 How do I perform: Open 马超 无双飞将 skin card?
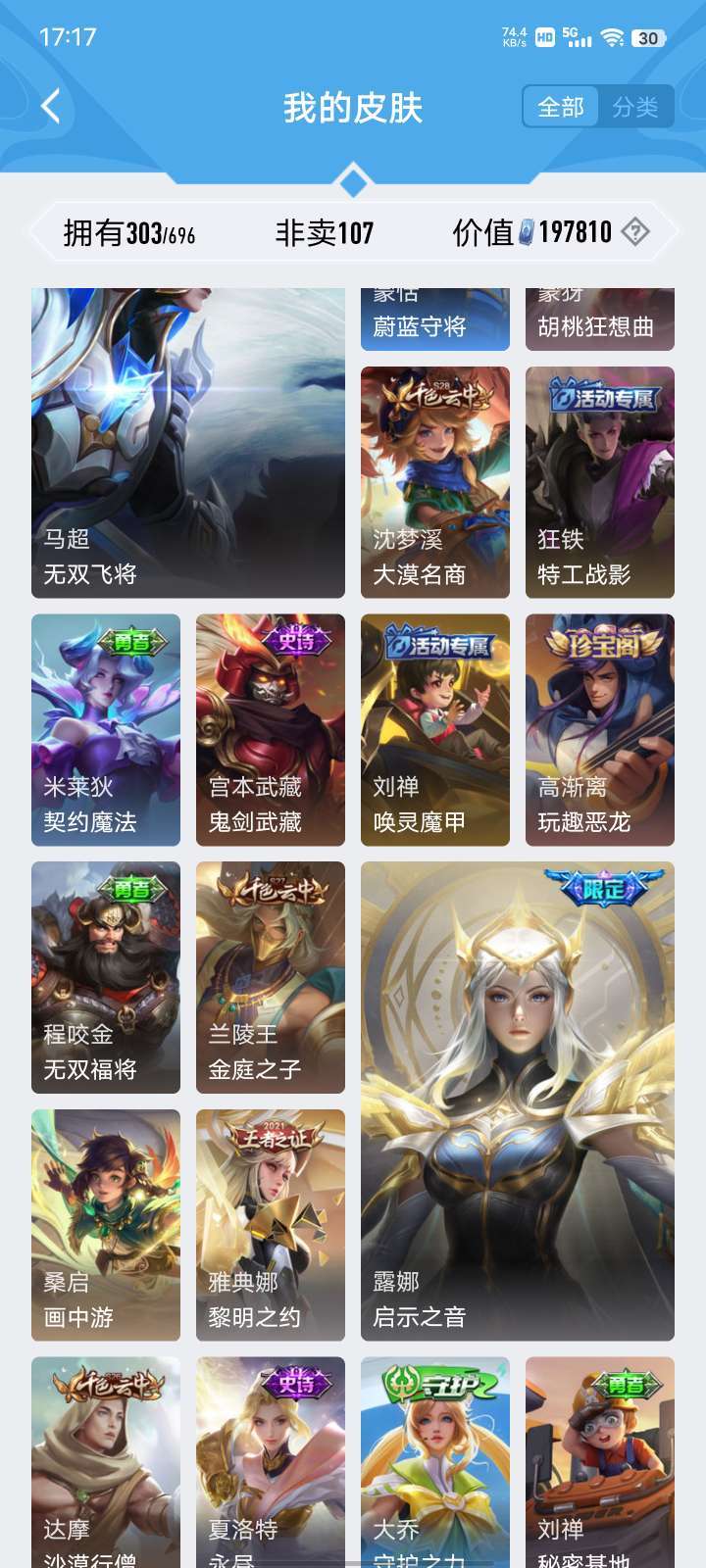click(188, 443)
